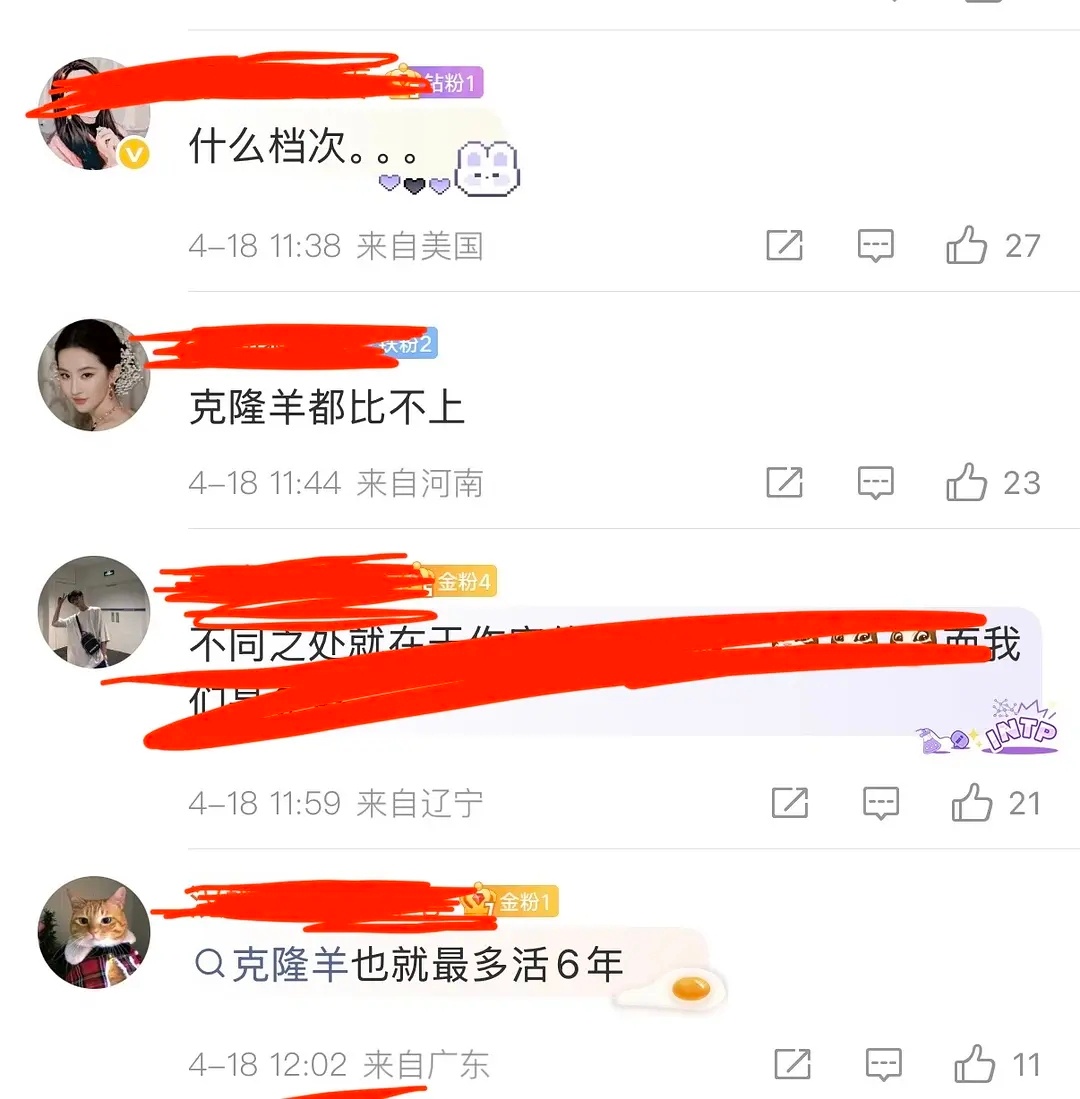Screen dimensions: 1080x1099
Task: Tap the share icon on the 河南 comment
Action: [785, 483]
